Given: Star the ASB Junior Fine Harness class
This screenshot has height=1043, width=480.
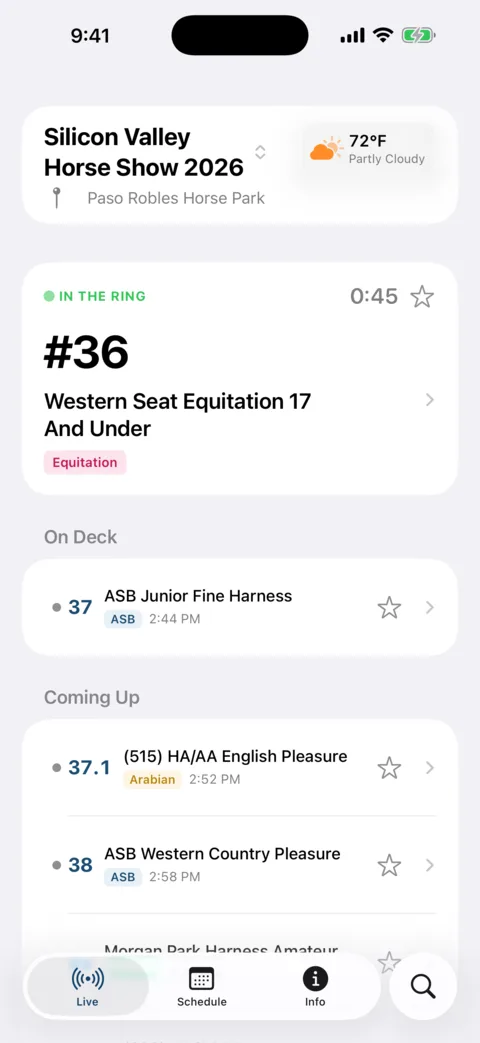Looking at the screenshot, I should tap(389, 607).
